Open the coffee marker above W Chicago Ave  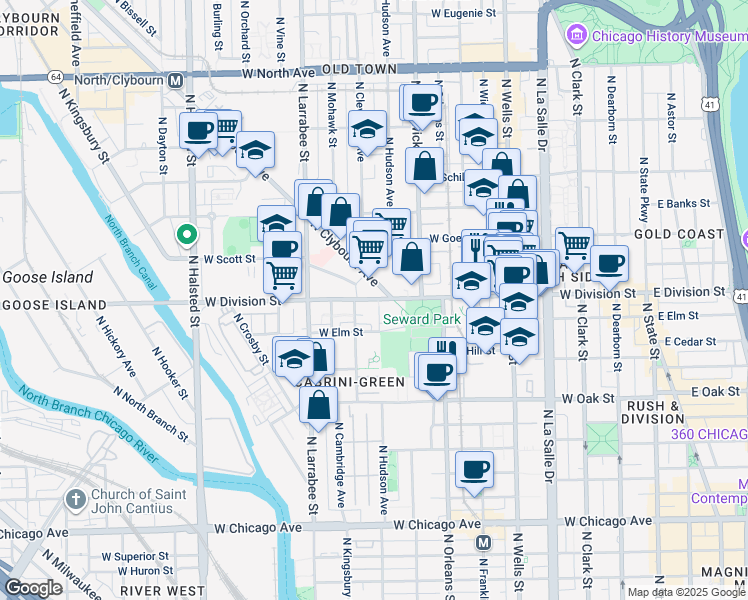(x=474, y=469)
